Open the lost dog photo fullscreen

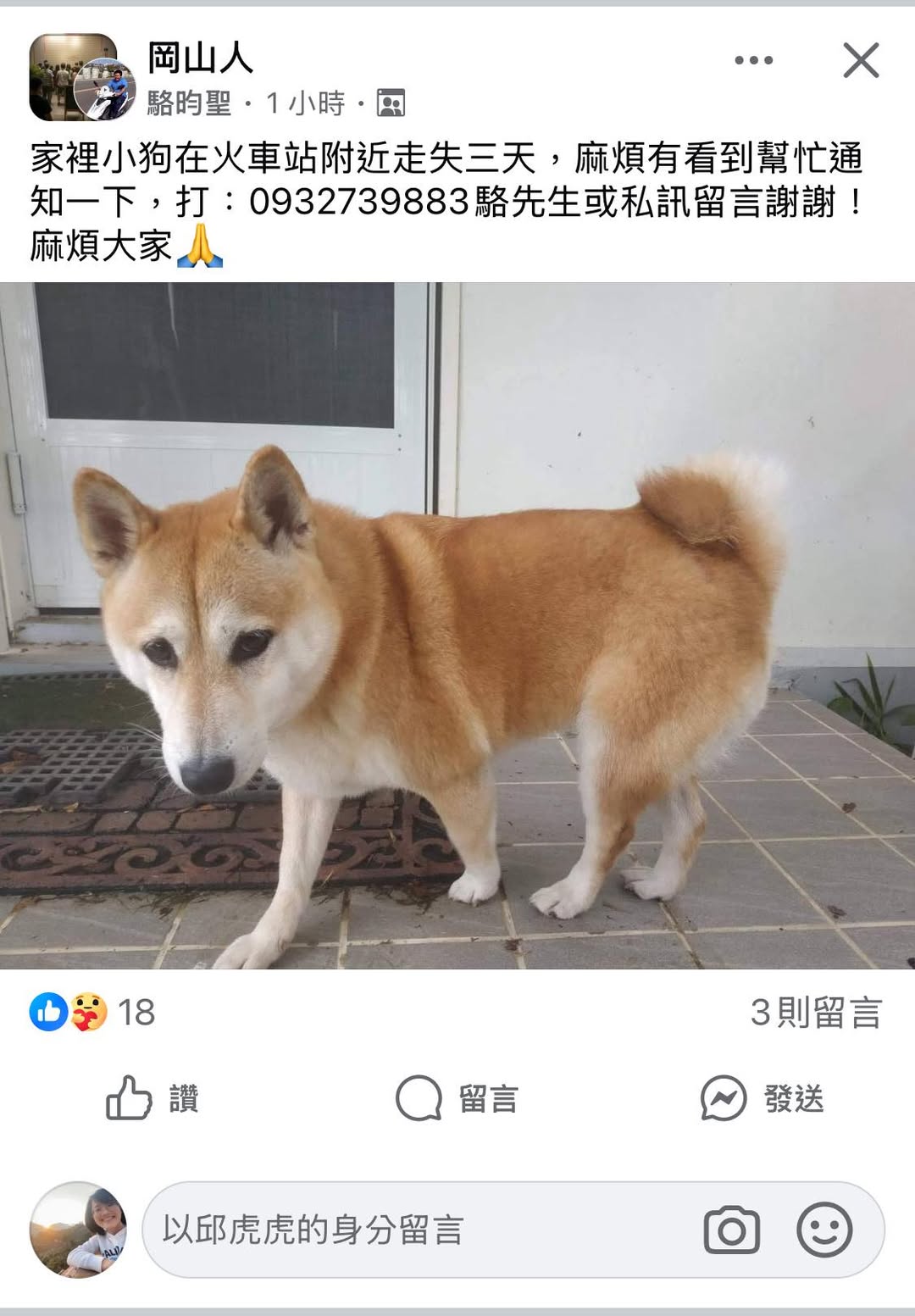(457, 625)
